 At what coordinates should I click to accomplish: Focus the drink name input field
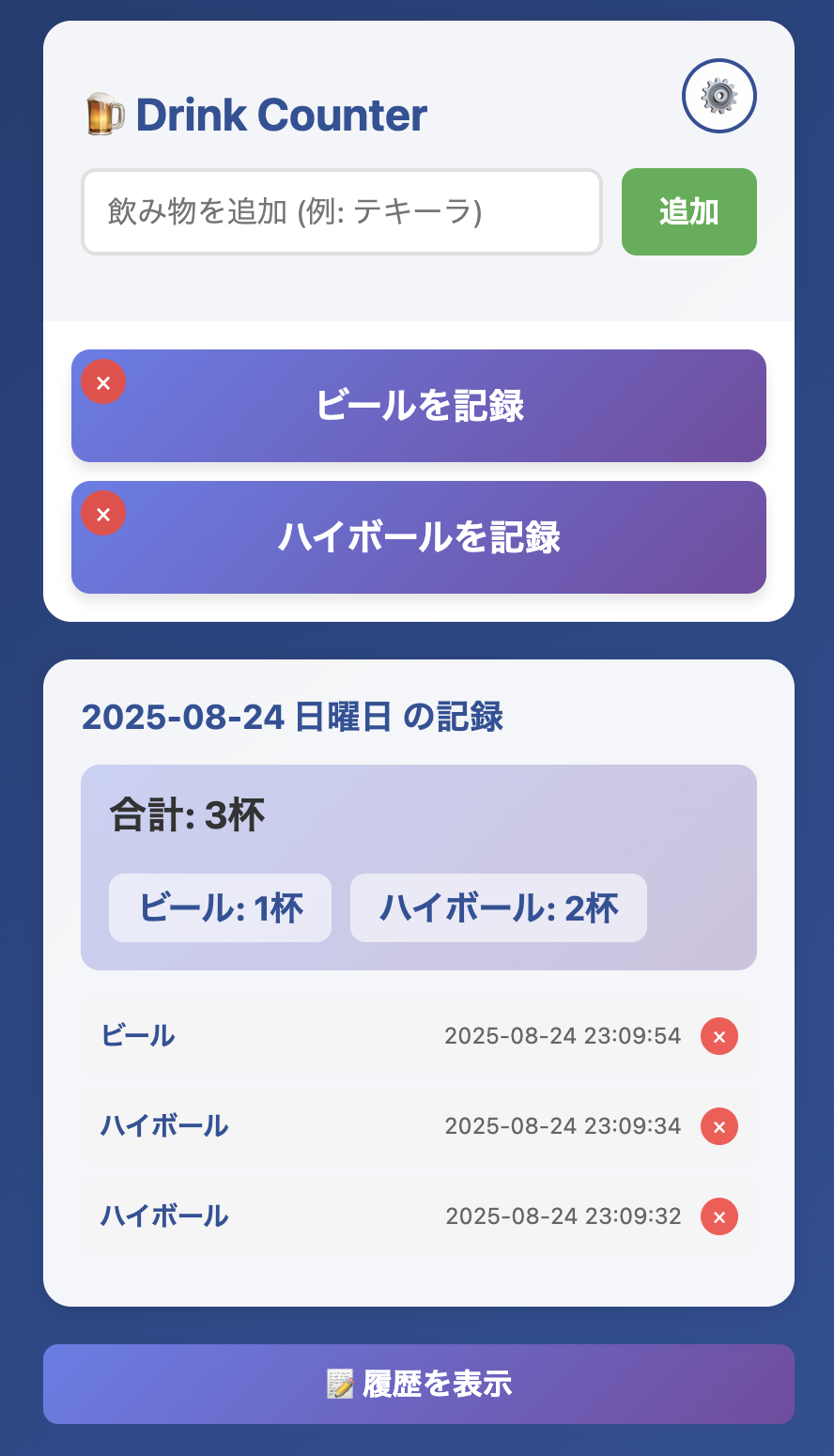tap(342, 211)
